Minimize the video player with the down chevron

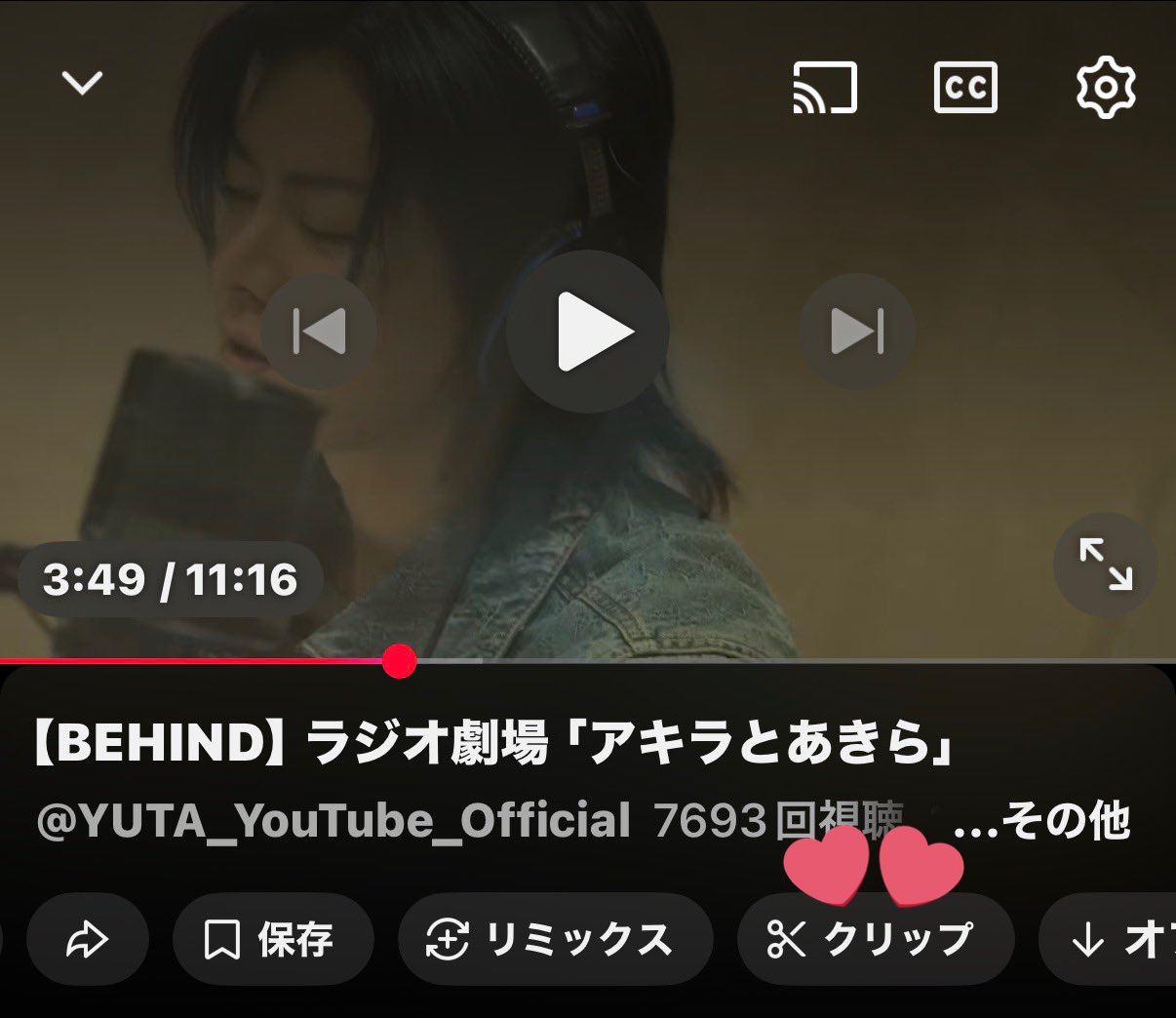pyautogui.click(x=82, y=83)
